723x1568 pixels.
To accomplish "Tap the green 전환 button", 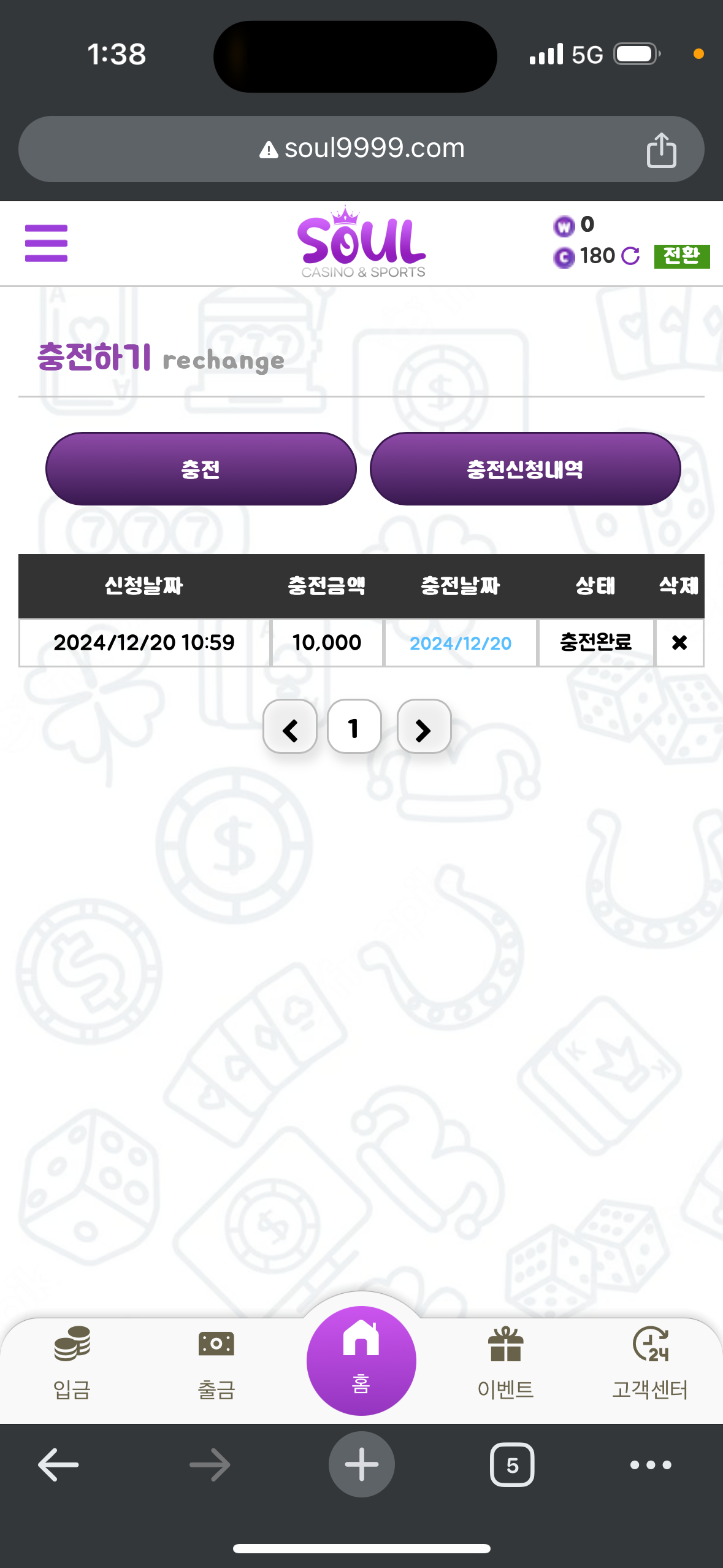I will click(681, 256).
